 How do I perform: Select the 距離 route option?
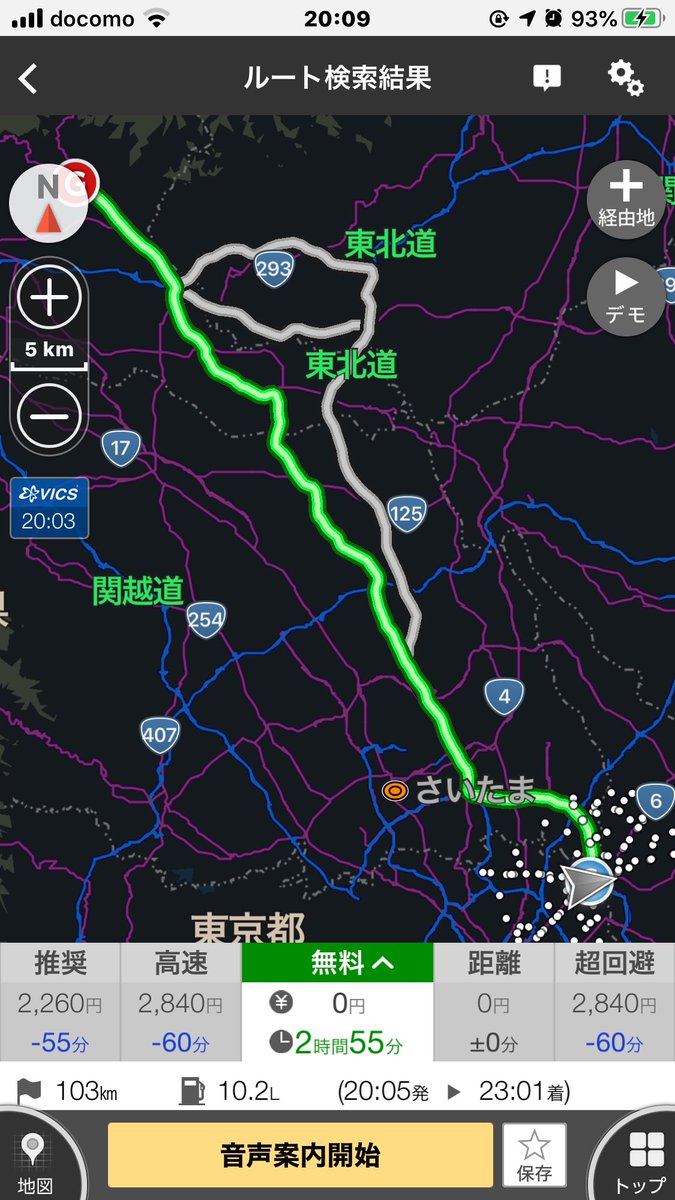[494, 1002]
